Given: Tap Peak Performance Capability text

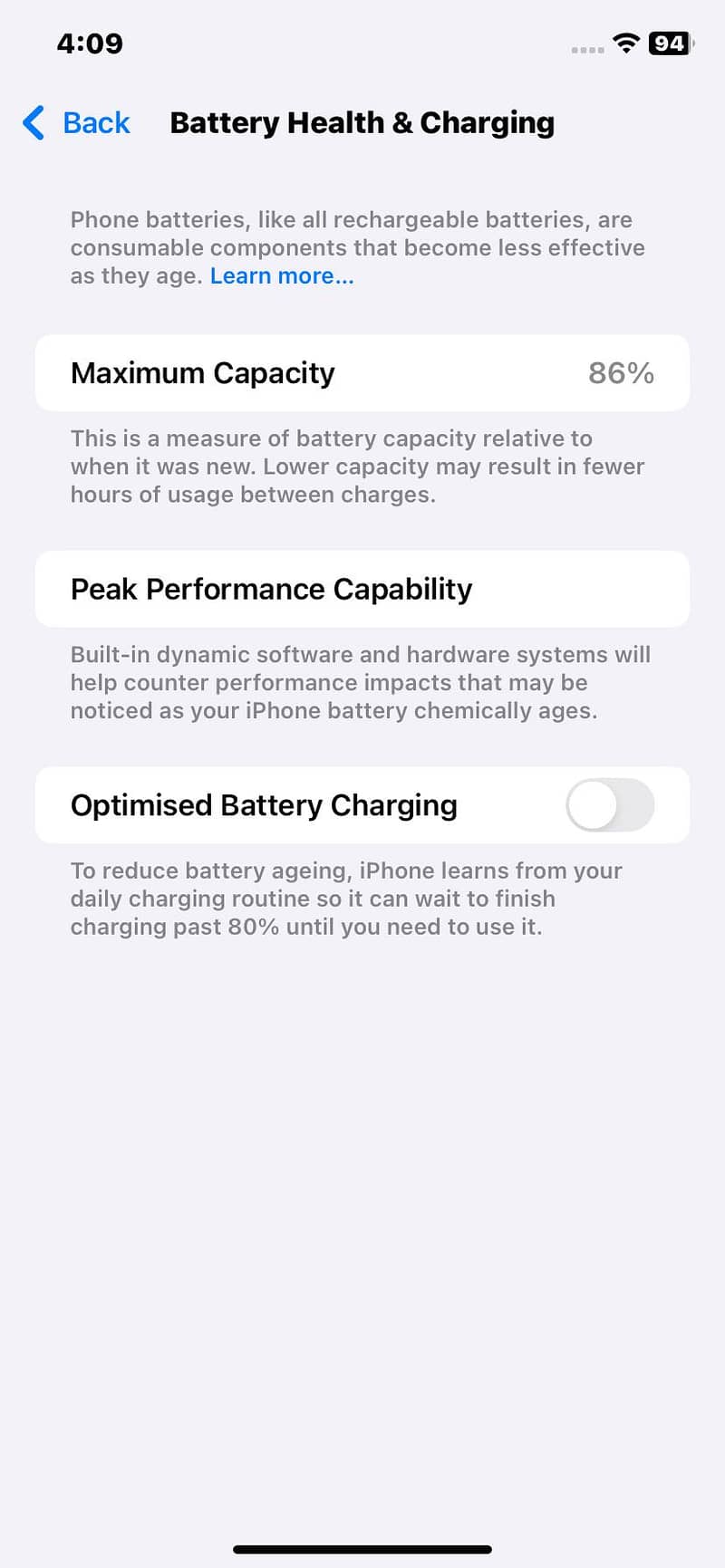Looking at the screenshot, I should (x=271, y=589).
